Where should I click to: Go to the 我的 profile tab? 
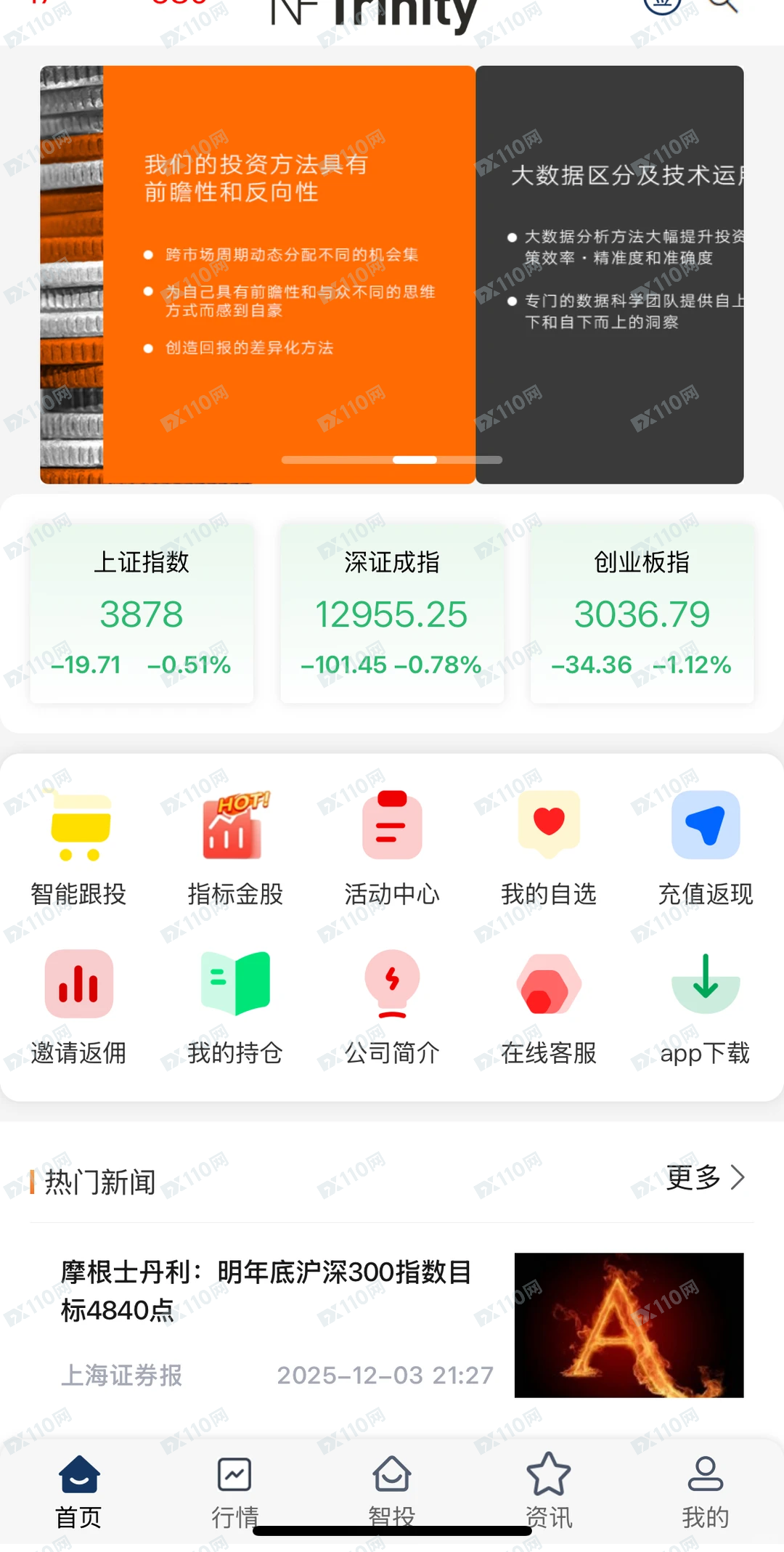[x=705, y=1494]
